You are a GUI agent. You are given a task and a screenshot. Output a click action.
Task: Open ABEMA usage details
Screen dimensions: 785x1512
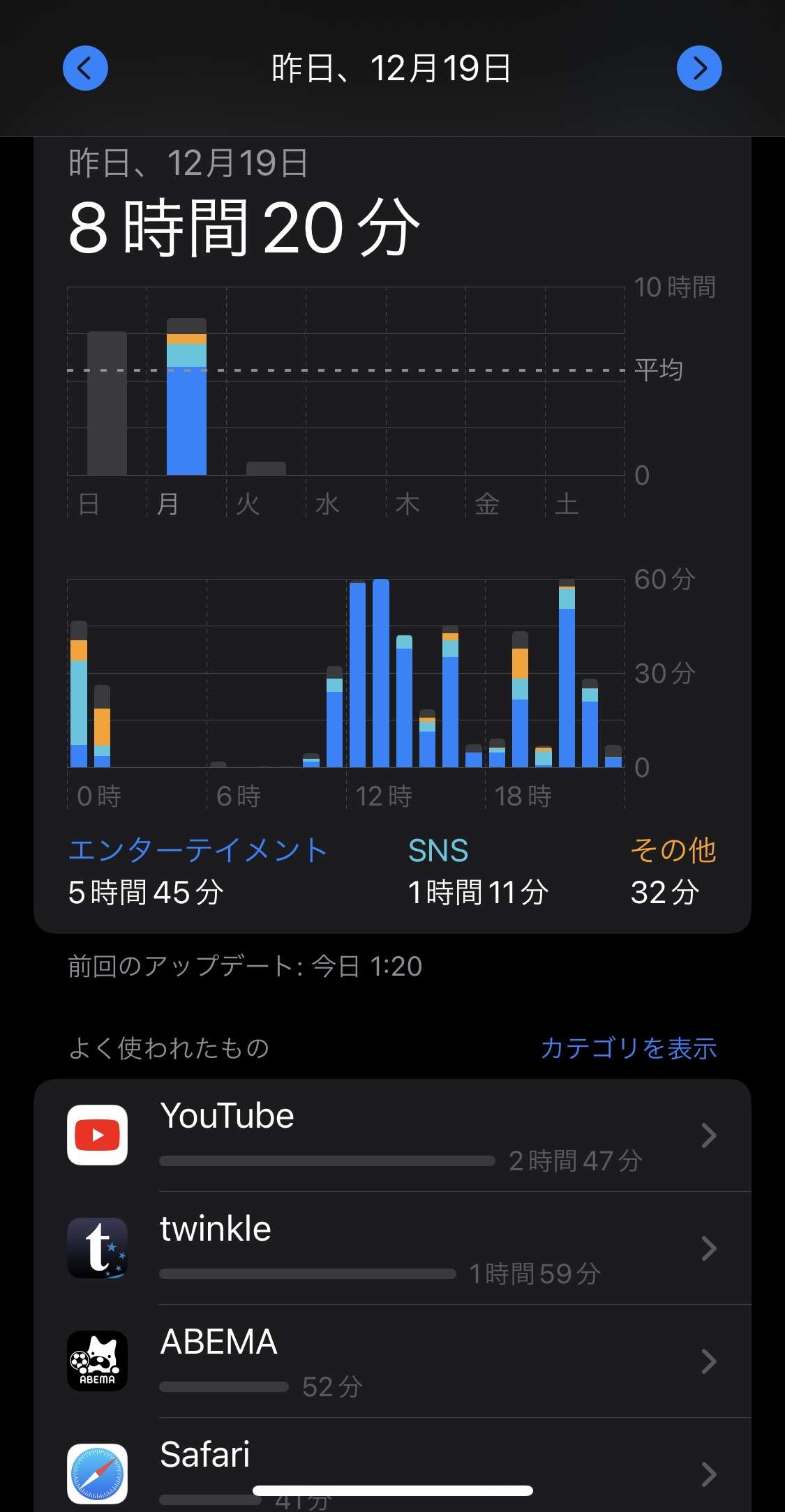pyautogui.click(x=392, y=1361)
